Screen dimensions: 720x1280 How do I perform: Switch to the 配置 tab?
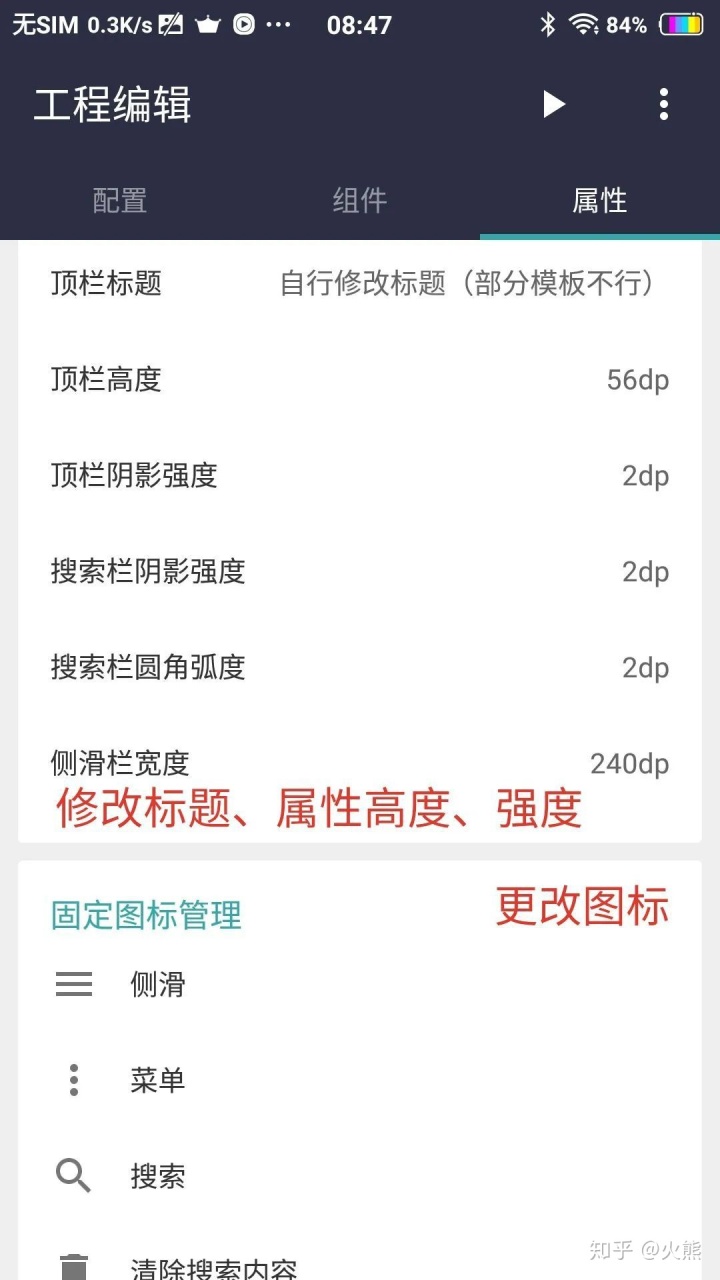(119, 200)
